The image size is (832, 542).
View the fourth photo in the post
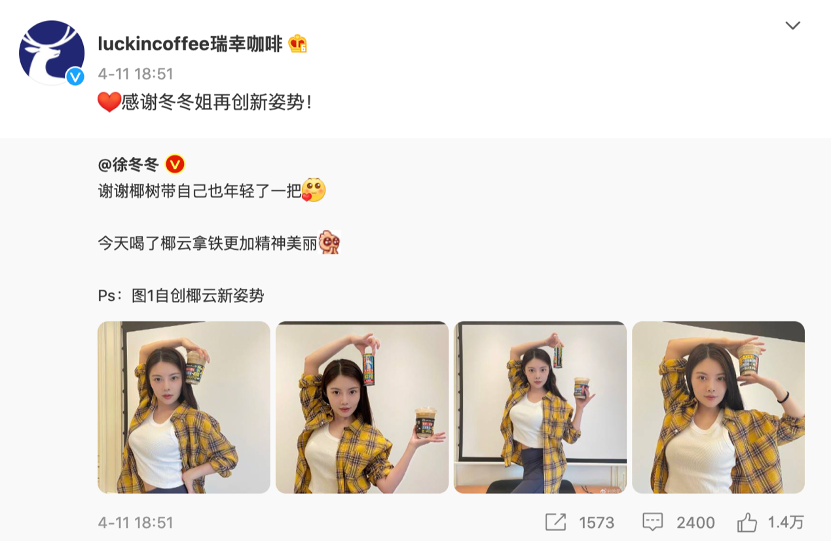(718, 407)
